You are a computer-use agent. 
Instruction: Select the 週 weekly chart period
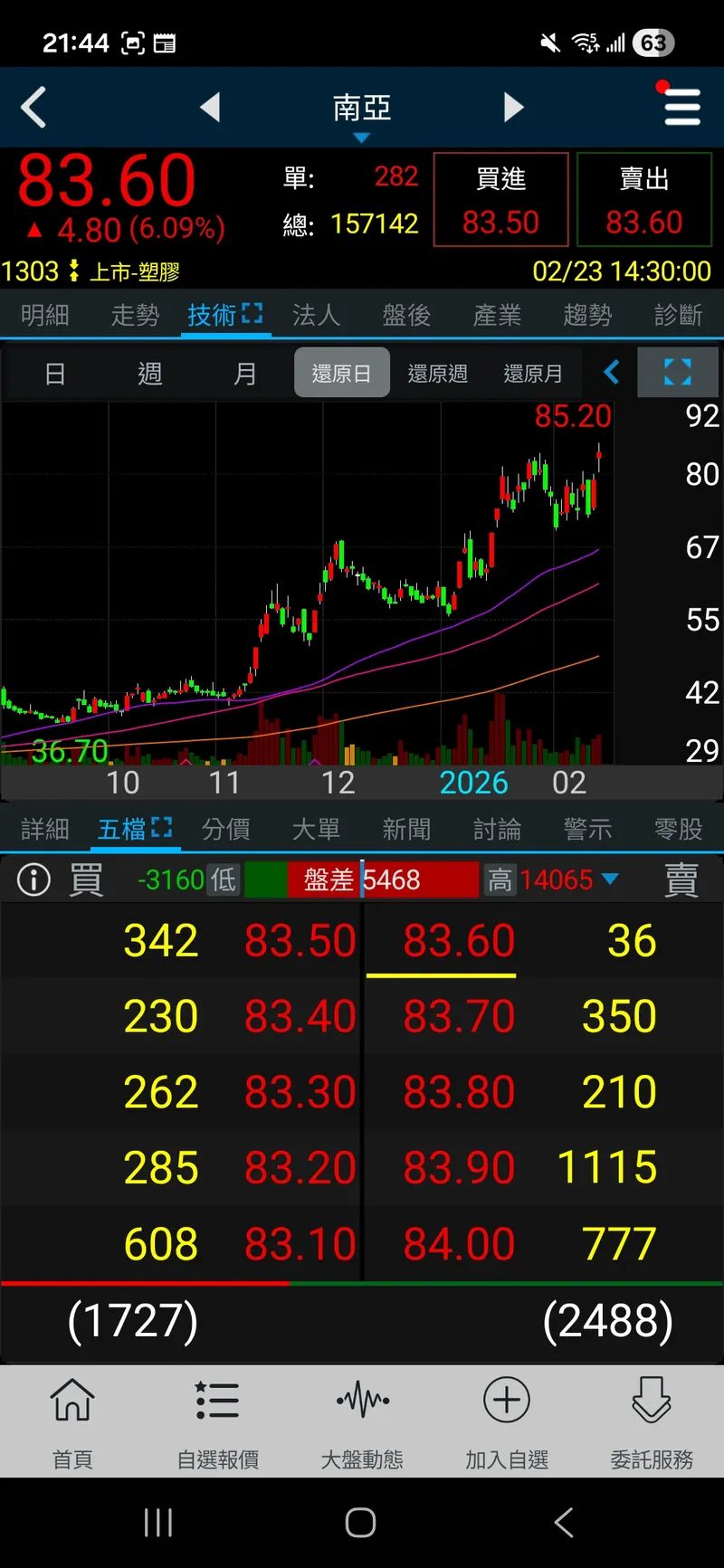[150, 373]
